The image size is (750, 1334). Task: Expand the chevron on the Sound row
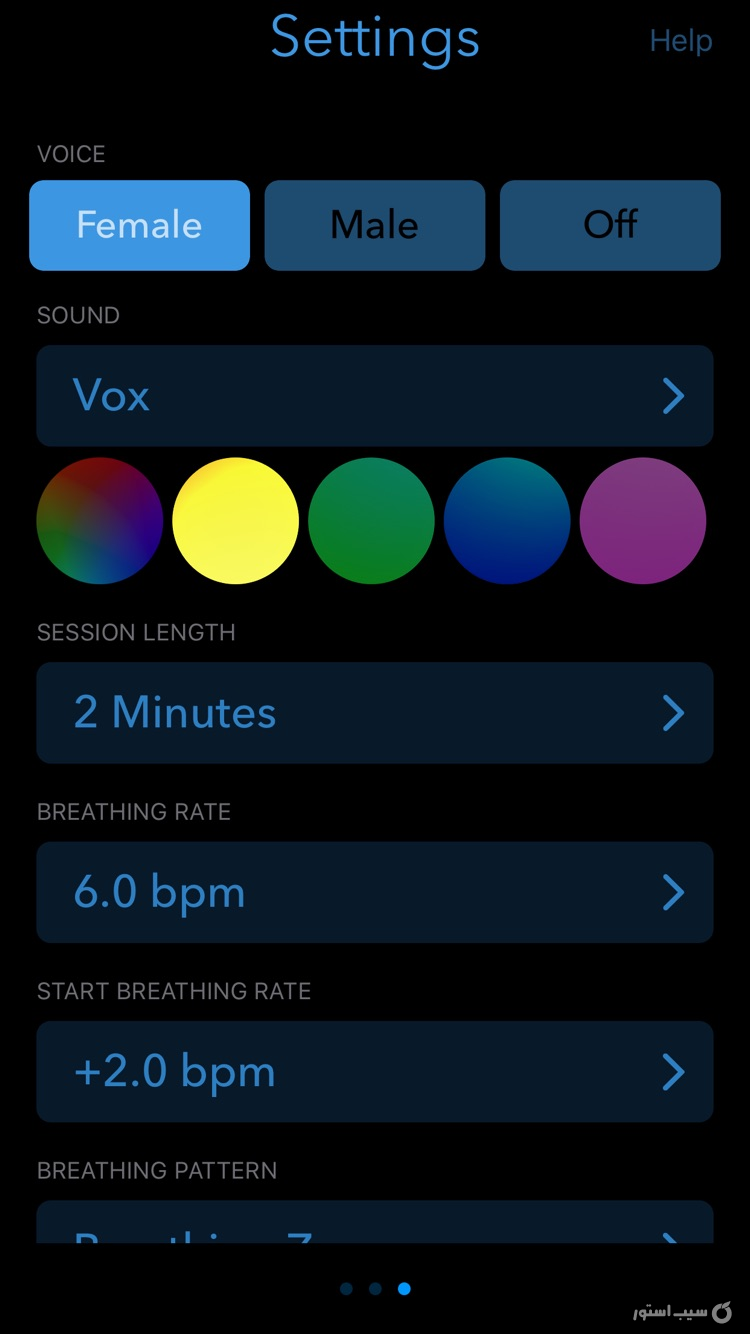coord(674,395)
